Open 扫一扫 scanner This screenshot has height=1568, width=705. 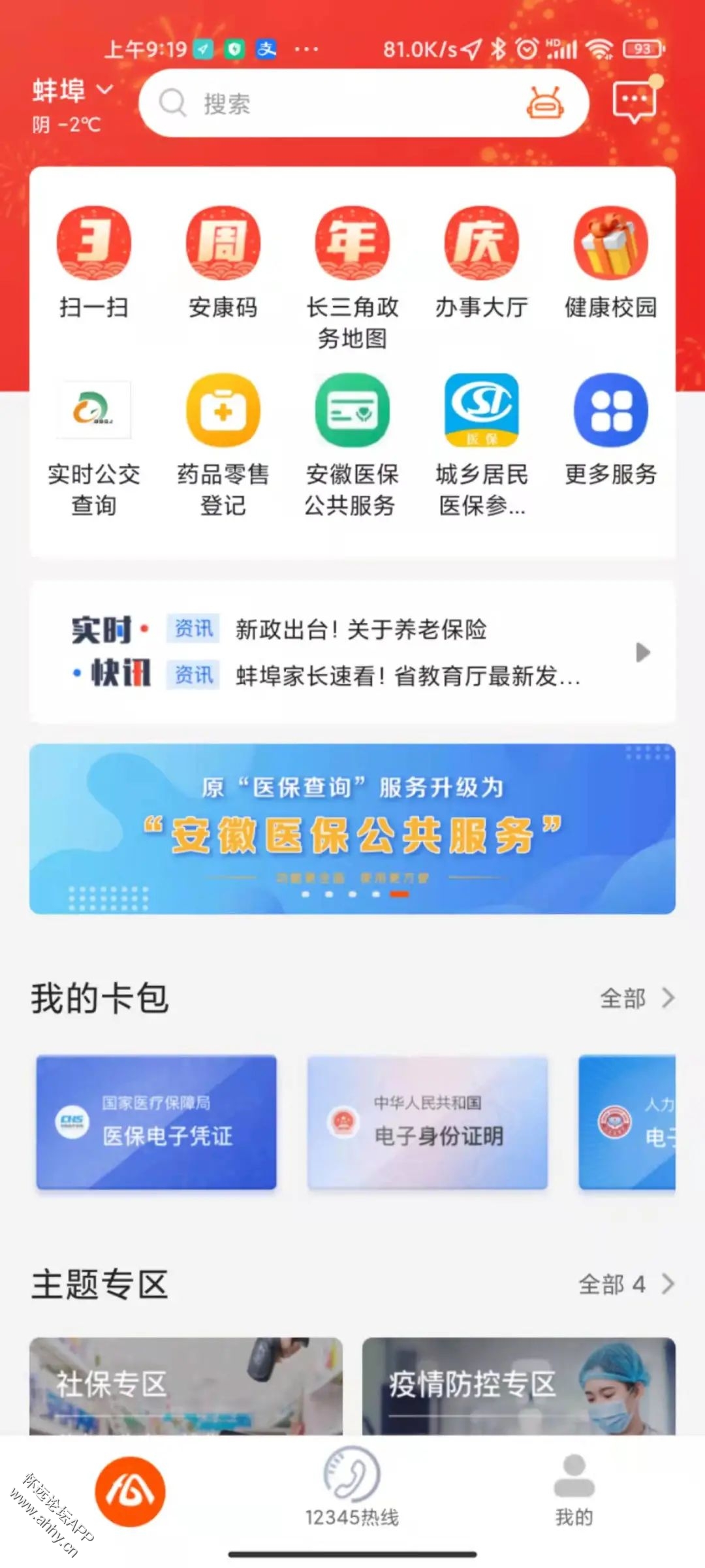coord(93,261)
